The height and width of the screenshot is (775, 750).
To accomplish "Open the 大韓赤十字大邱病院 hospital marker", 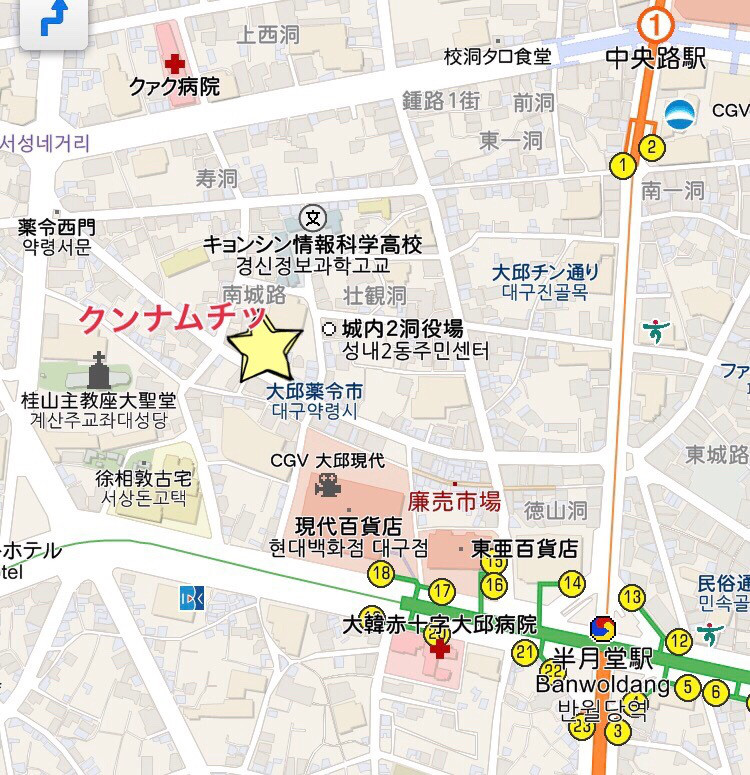I will point(437,650).
